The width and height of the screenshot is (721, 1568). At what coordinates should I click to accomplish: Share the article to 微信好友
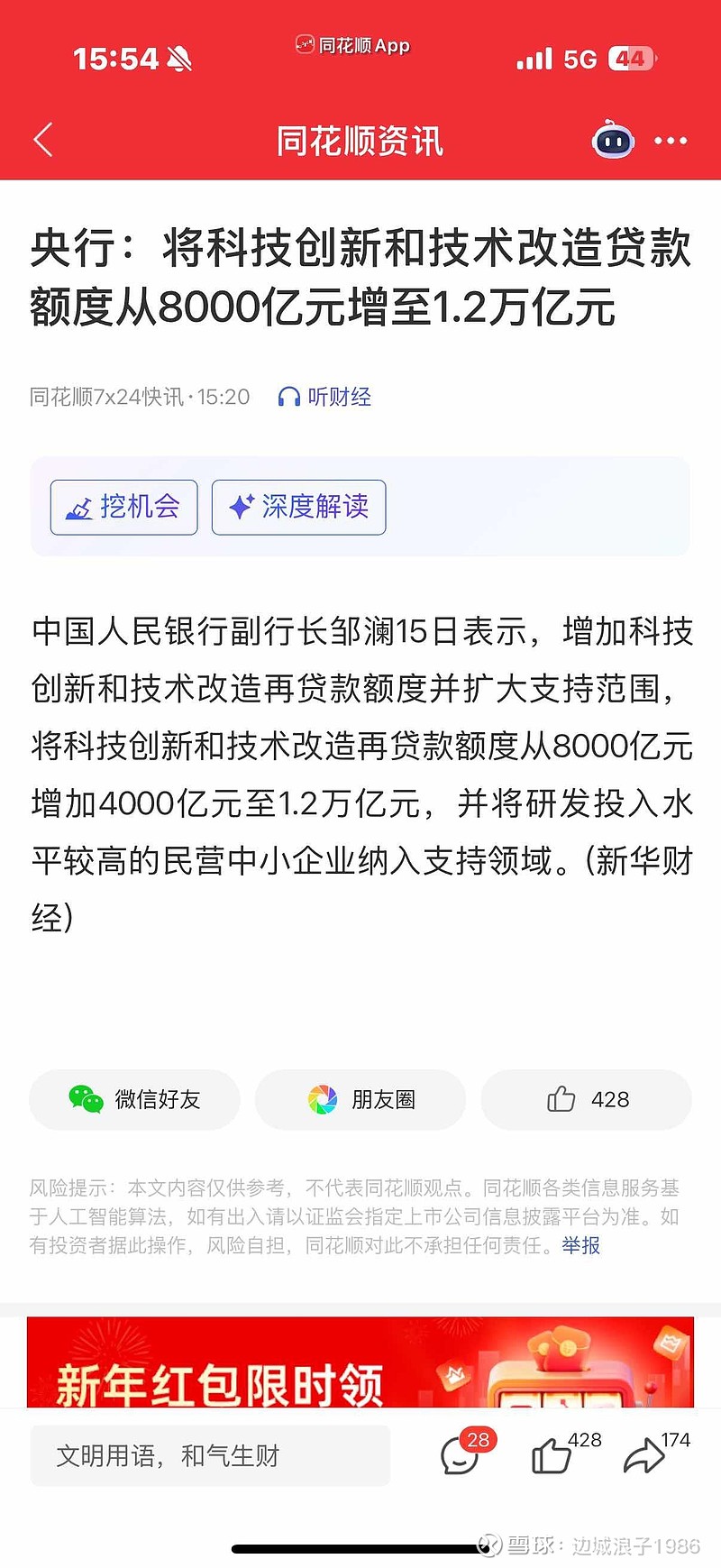(134, 1099)
